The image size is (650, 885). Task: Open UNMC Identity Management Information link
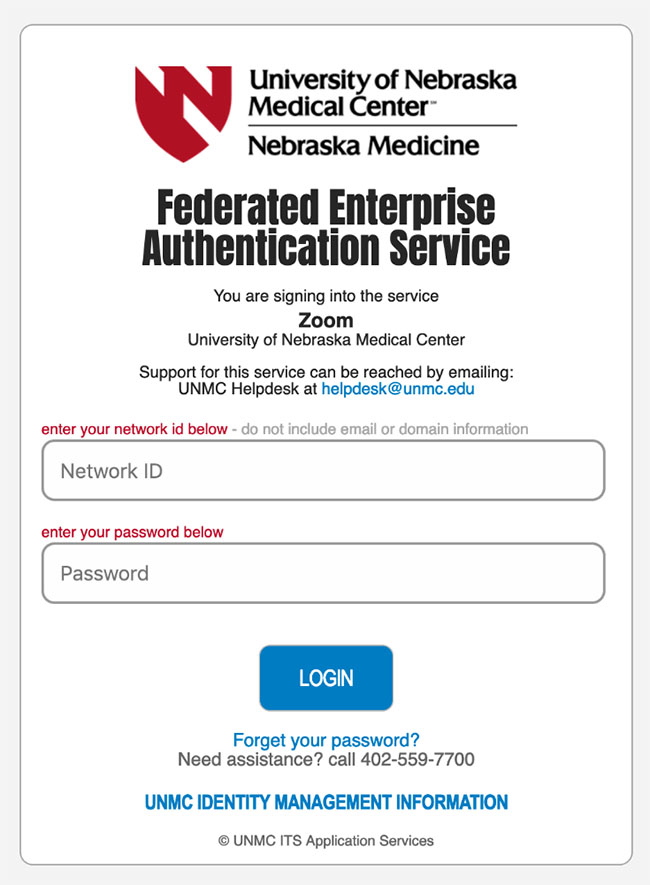326,802
